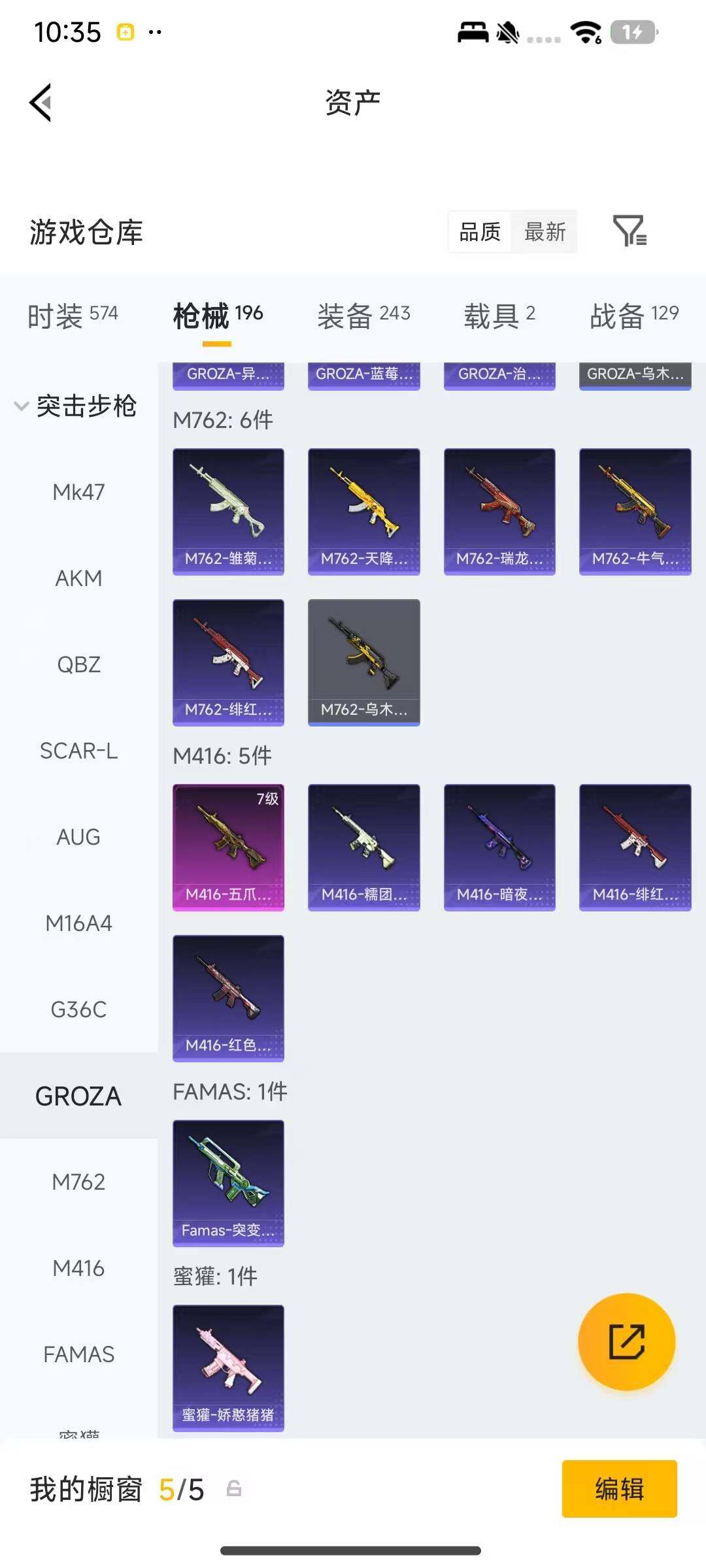Open the Famas-突变 skin tile
The image size is (706, 1568).
click(x=228, y=1183)
